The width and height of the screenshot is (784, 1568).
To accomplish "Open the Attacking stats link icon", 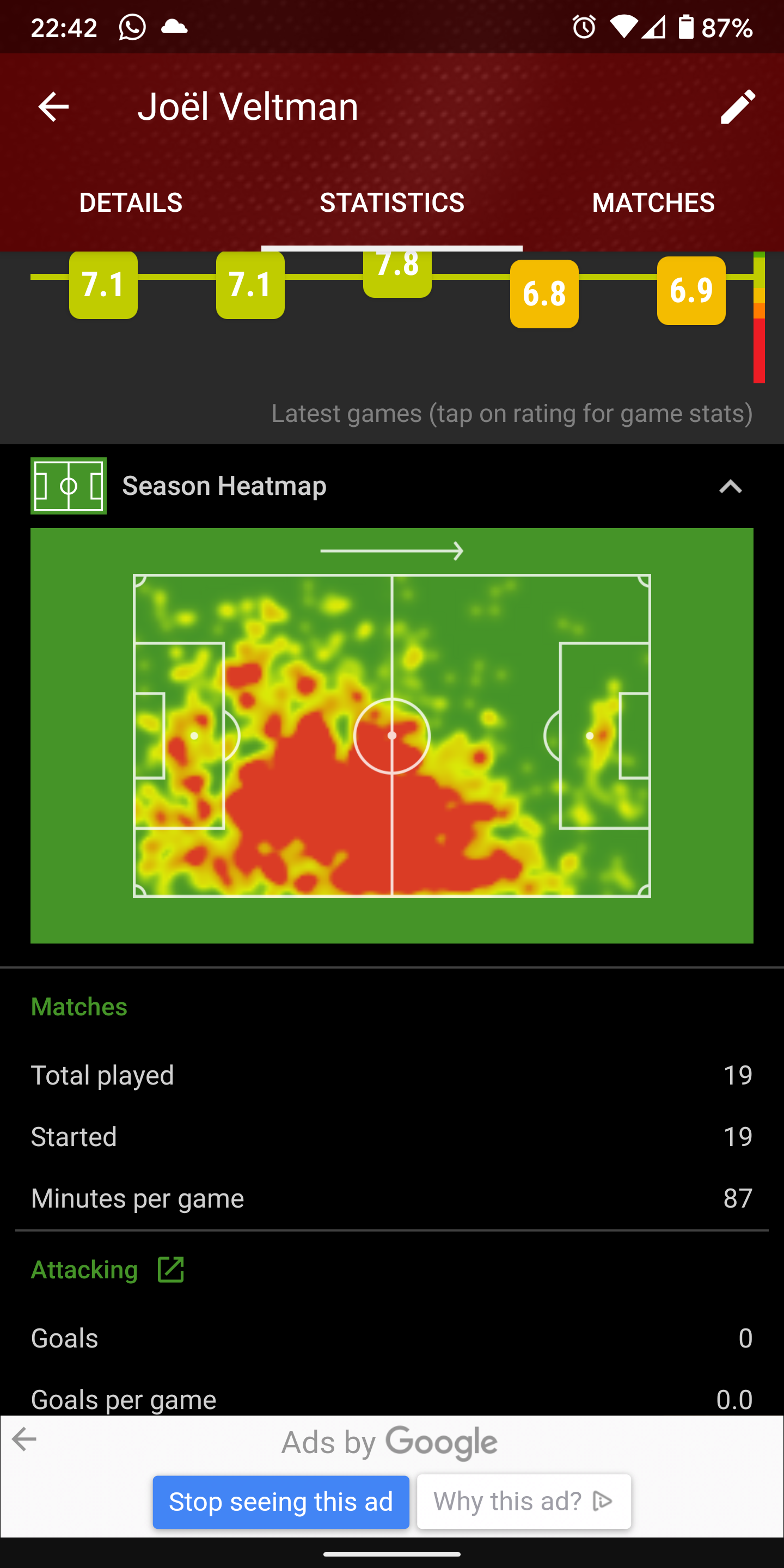I will coord(170,1270).
